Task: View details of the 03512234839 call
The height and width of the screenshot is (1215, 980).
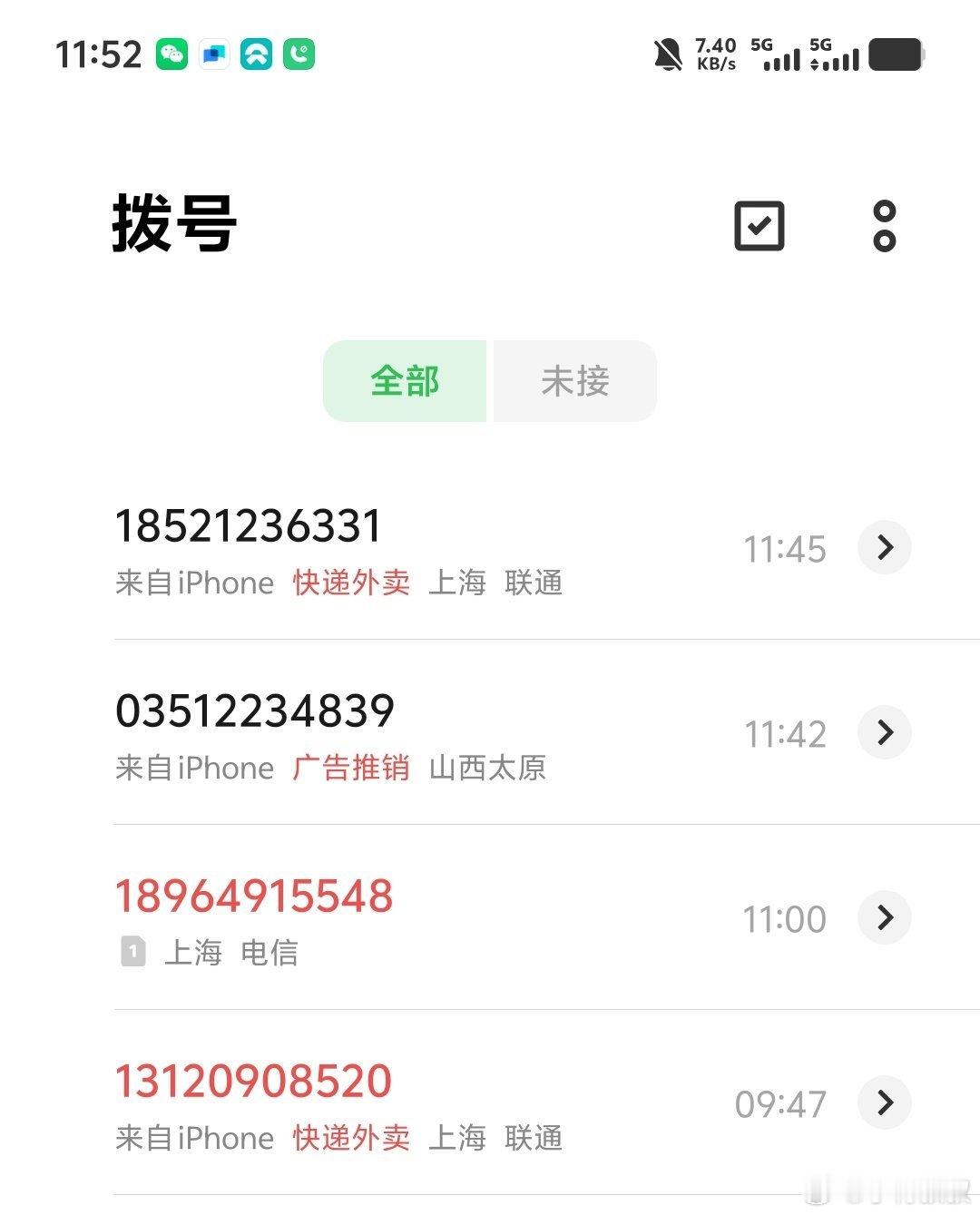Action: coord(885,732)
